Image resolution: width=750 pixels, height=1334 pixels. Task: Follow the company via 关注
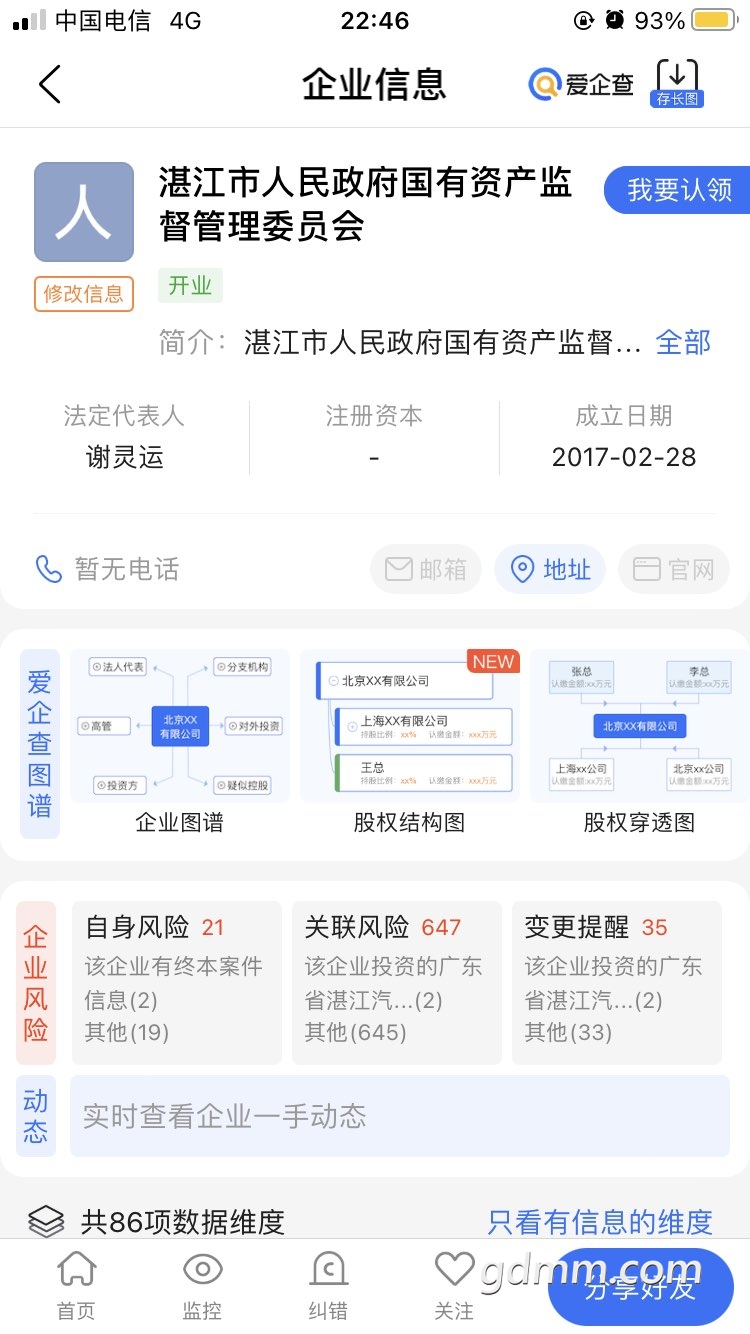click(x=454, y=1287)
